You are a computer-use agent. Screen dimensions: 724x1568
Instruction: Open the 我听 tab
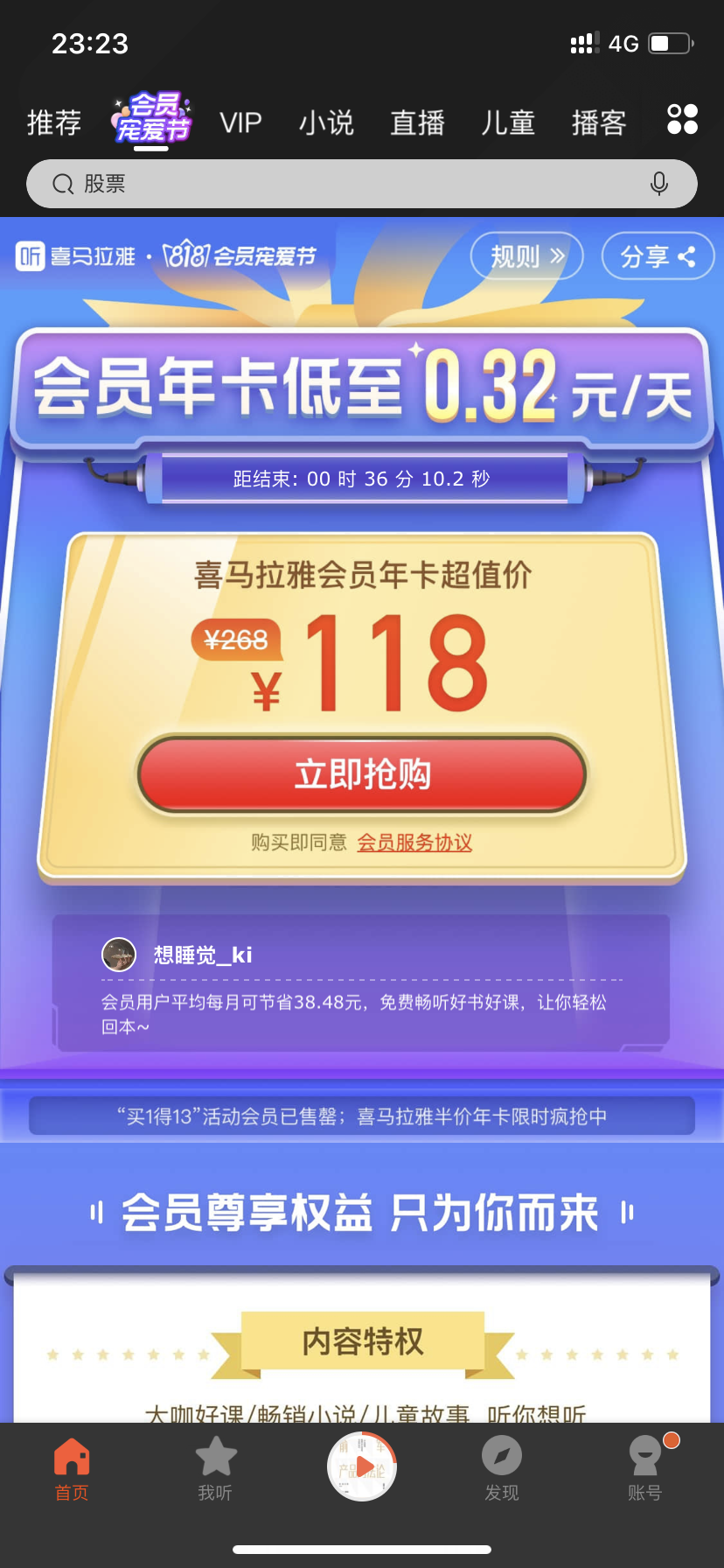(x=215, y=1469)
